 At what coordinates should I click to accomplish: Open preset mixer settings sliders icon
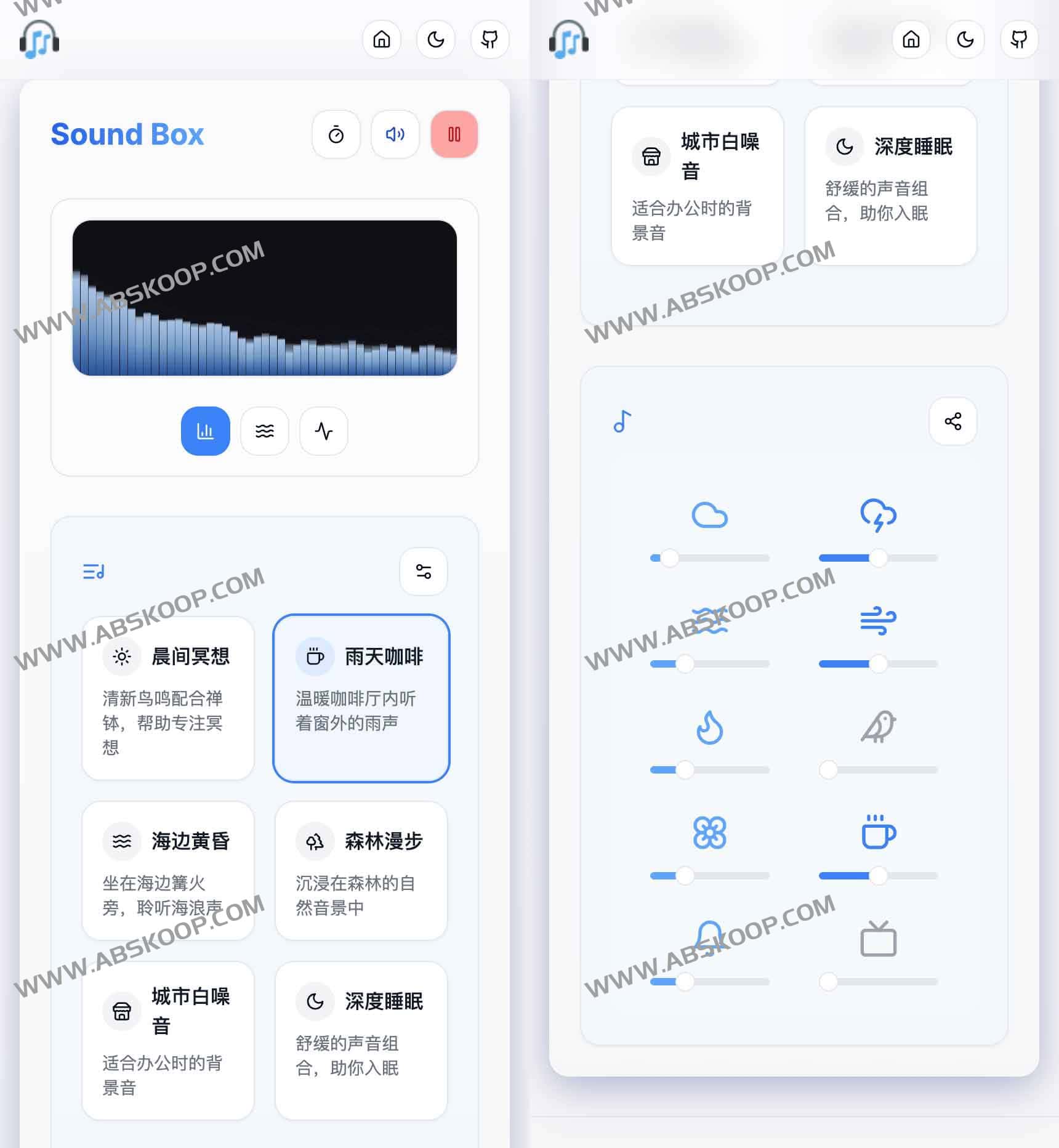[424, 572]
